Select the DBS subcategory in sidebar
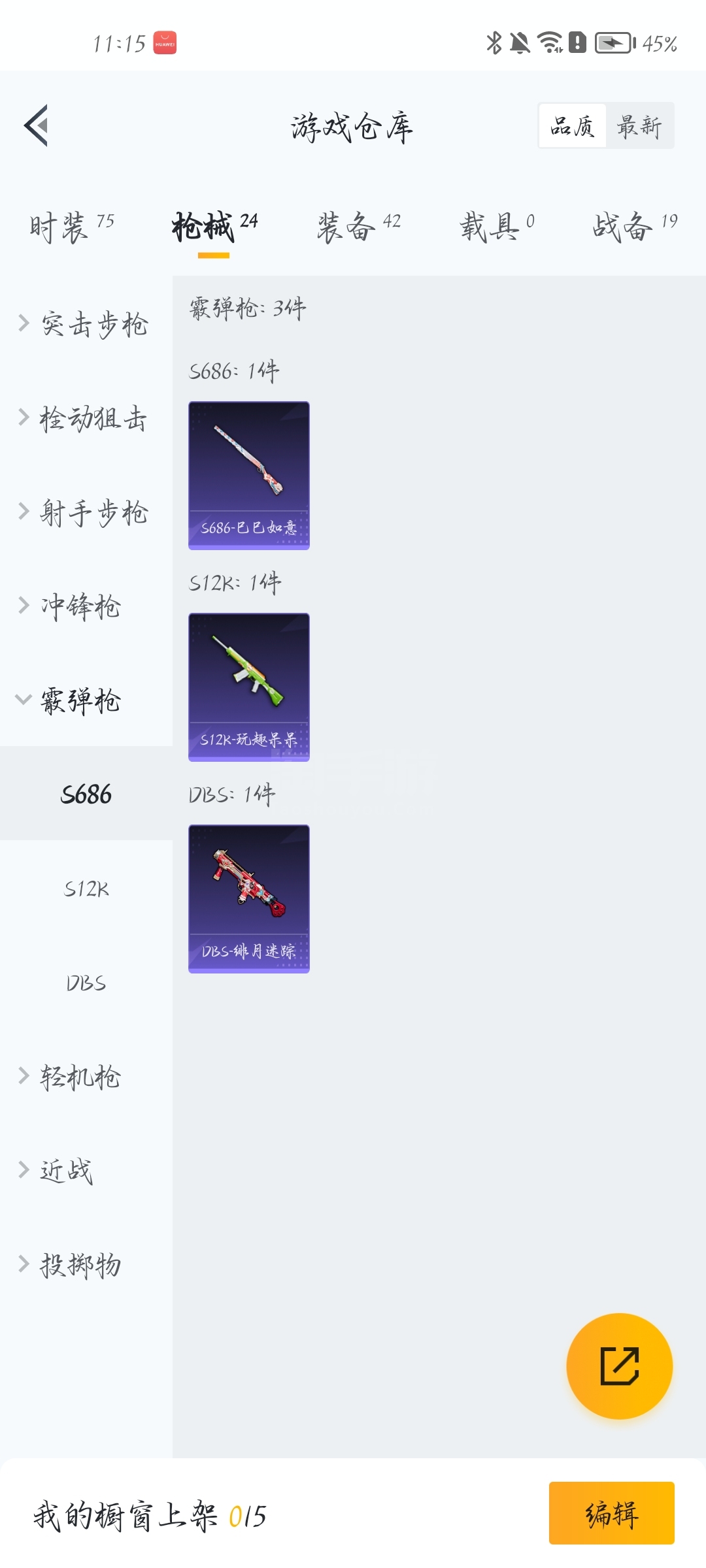The height and width of the screenshot is (1568, 706). tap(86, 983)
